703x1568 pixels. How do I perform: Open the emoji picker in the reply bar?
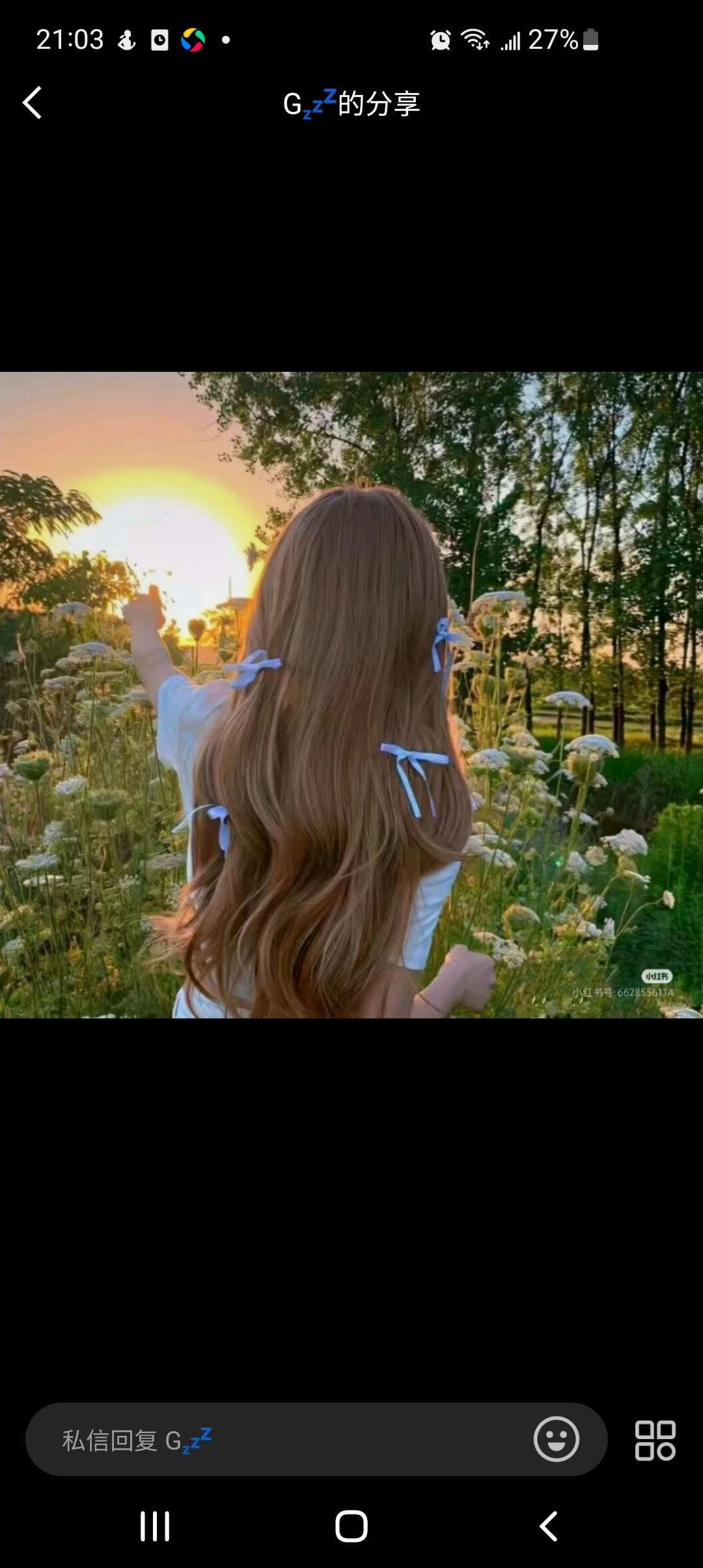(x=556, y=1439)
